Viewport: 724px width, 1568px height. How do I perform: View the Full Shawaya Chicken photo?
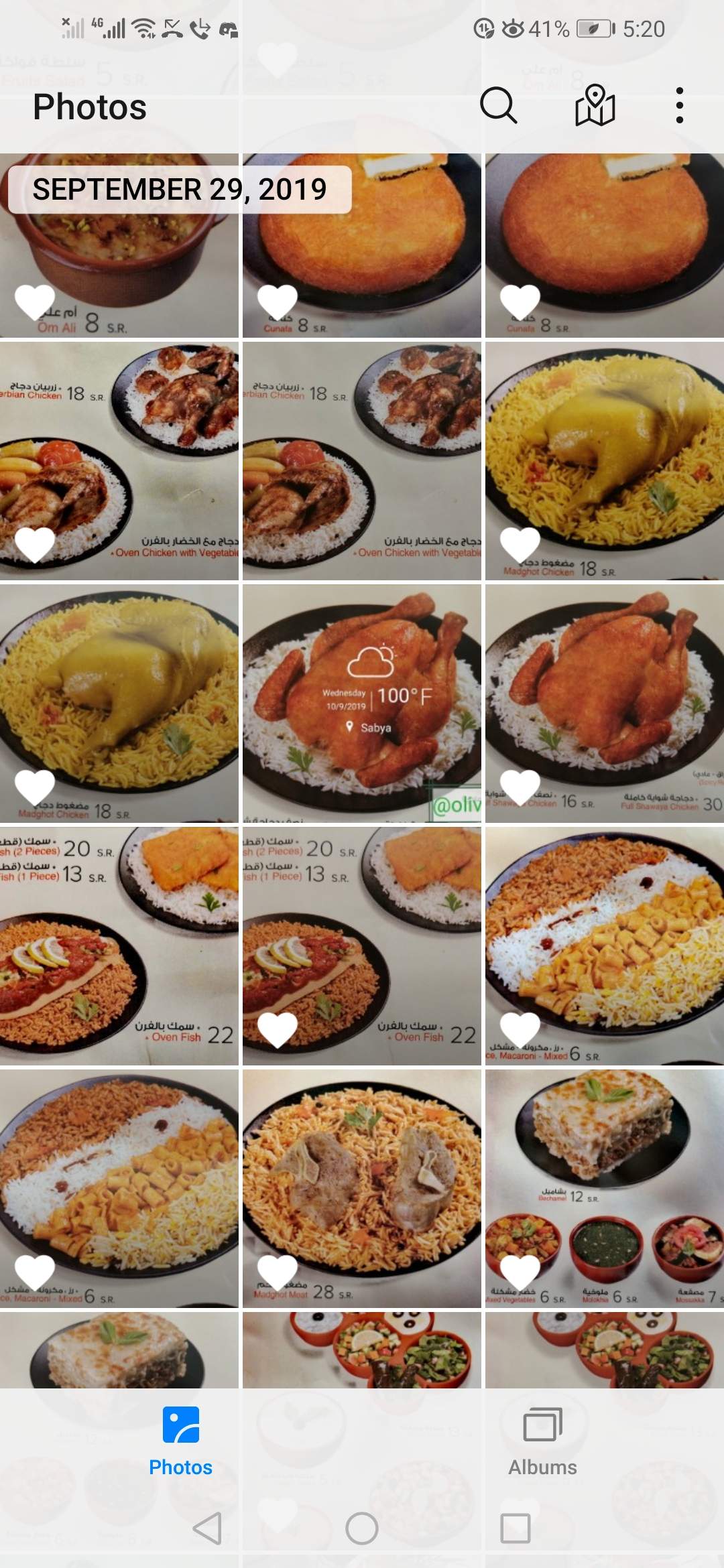tap(605, 703)
